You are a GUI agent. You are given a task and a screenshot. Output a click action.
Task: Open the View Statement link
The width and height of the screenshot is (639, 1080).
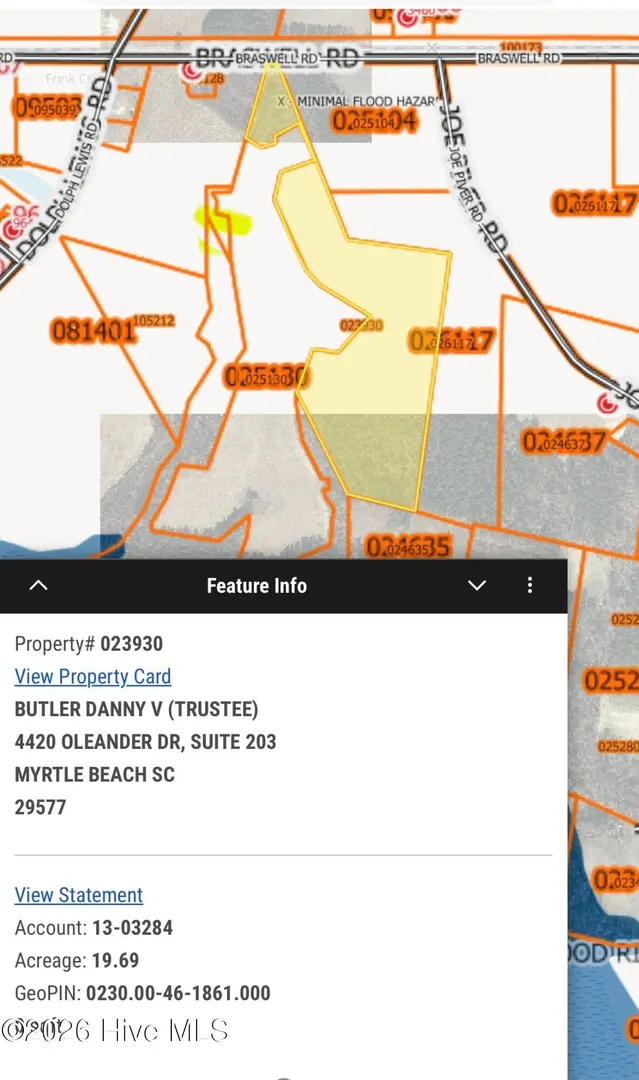point(78,895)
